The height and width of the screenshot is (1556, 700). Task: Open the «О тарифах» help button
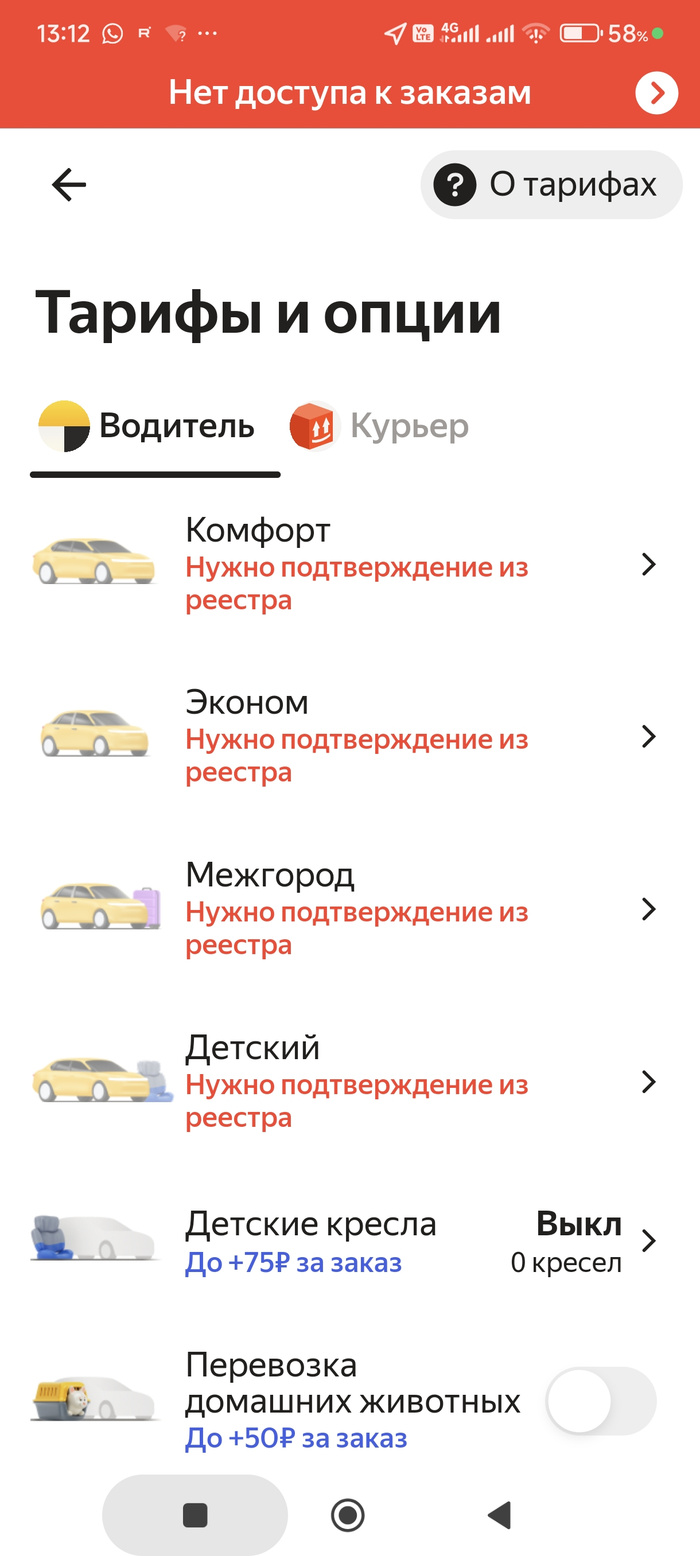tap(551, 185)
